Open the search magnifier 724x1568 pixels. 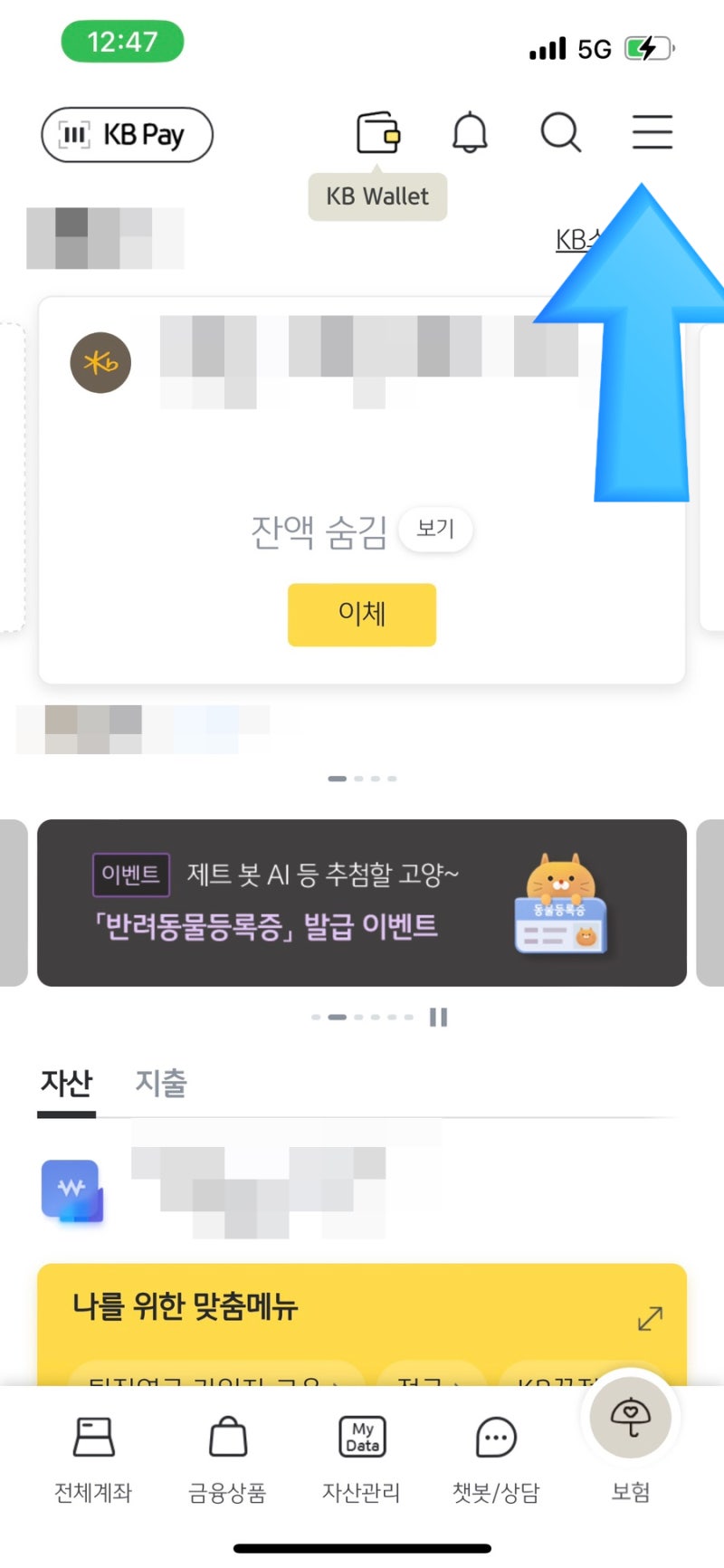pyautogui.click(x=559, y=132)
